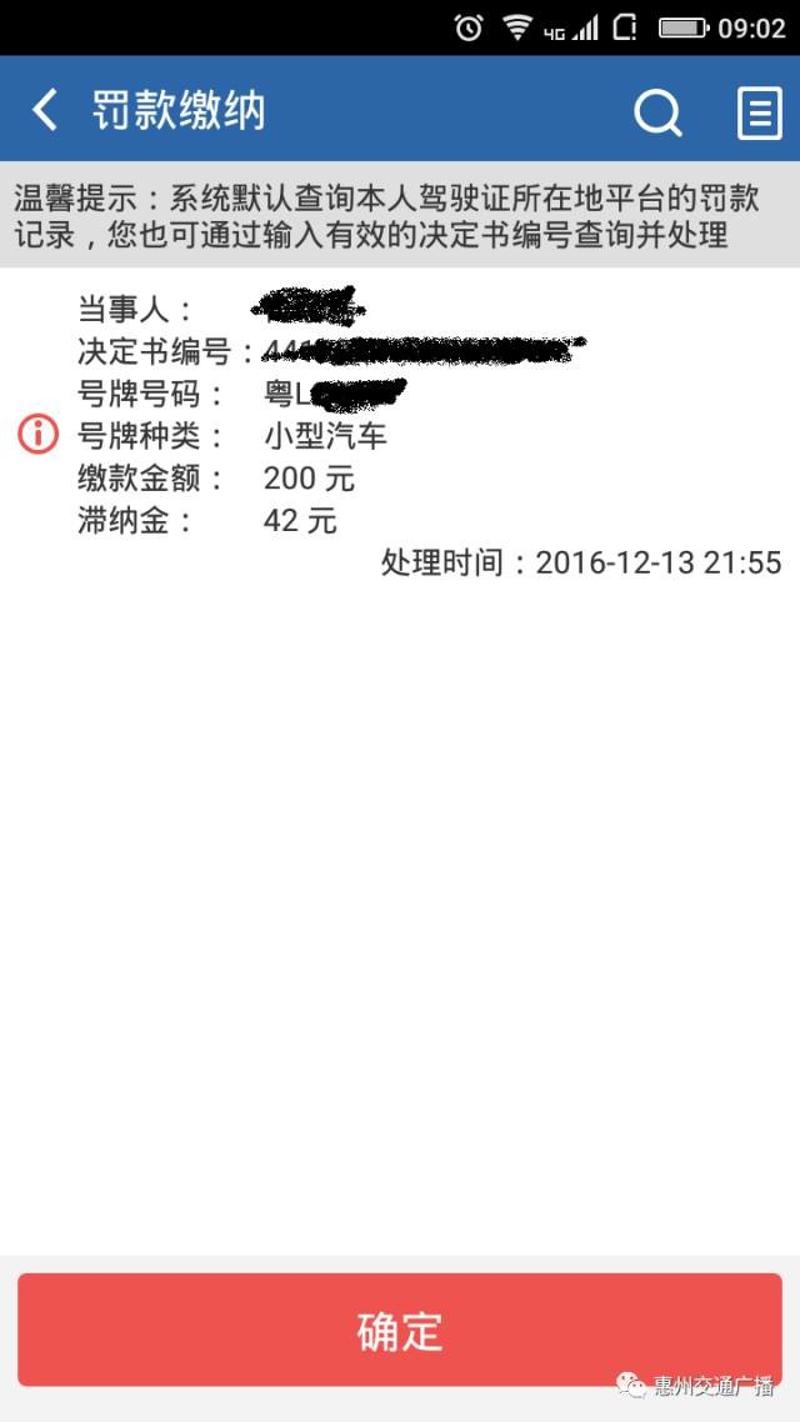The height and width of the screenshot is (1422, 800).
Task: Select the 温馨提示 notice banner
Action: coord(400,210)
